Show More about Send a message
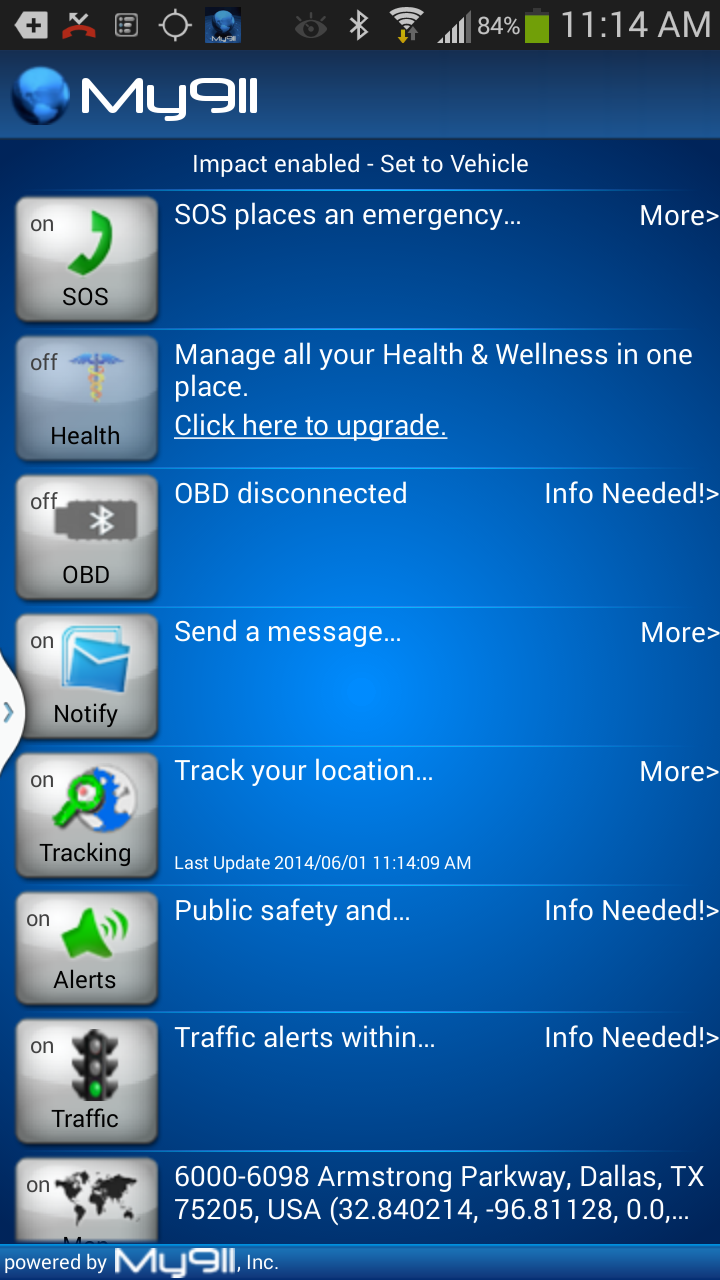Screen dimensions: 720x1280 coord(679,633)
